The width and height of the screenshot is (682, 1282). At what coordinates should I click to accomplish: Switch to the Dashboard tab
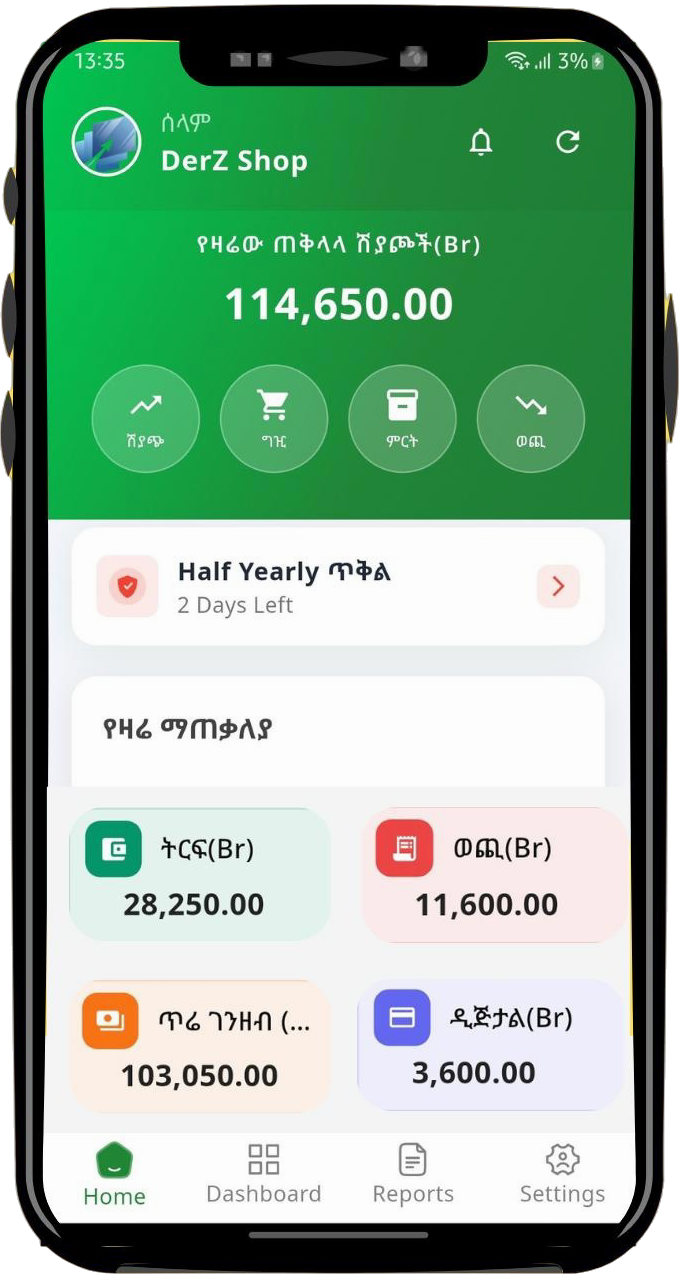pos(263,1174)
